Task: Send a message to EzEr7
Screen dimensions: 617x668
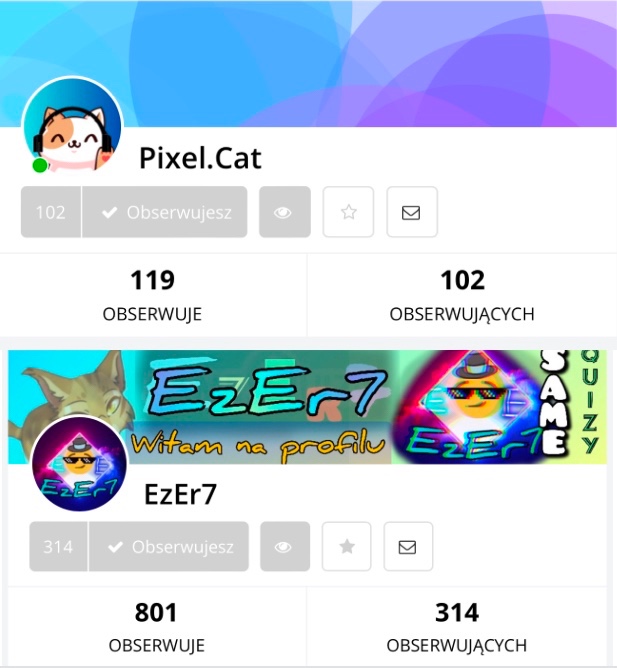Action: coord(408,547)
